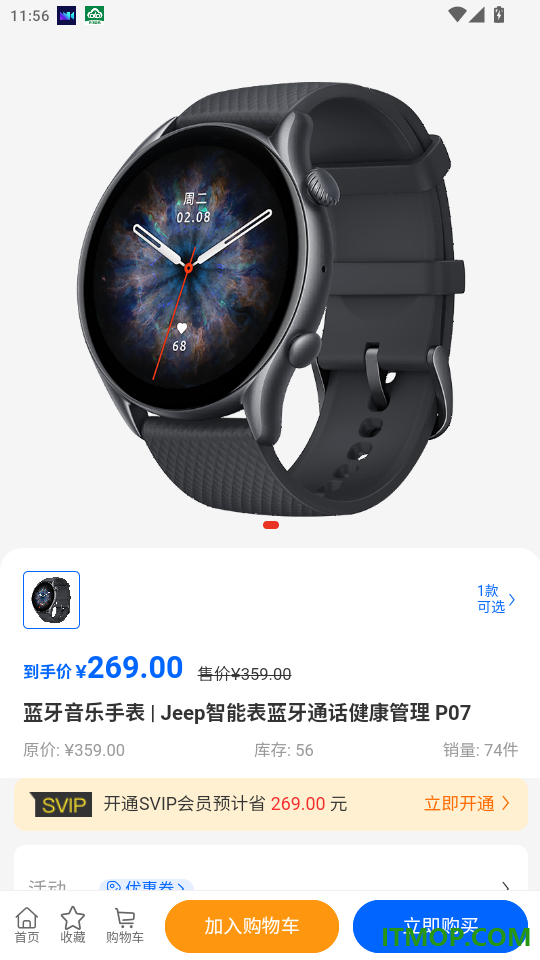Screen dimensions: 540x960
Task: Select the black watch variant thumbnail
Action: [51, 600]
